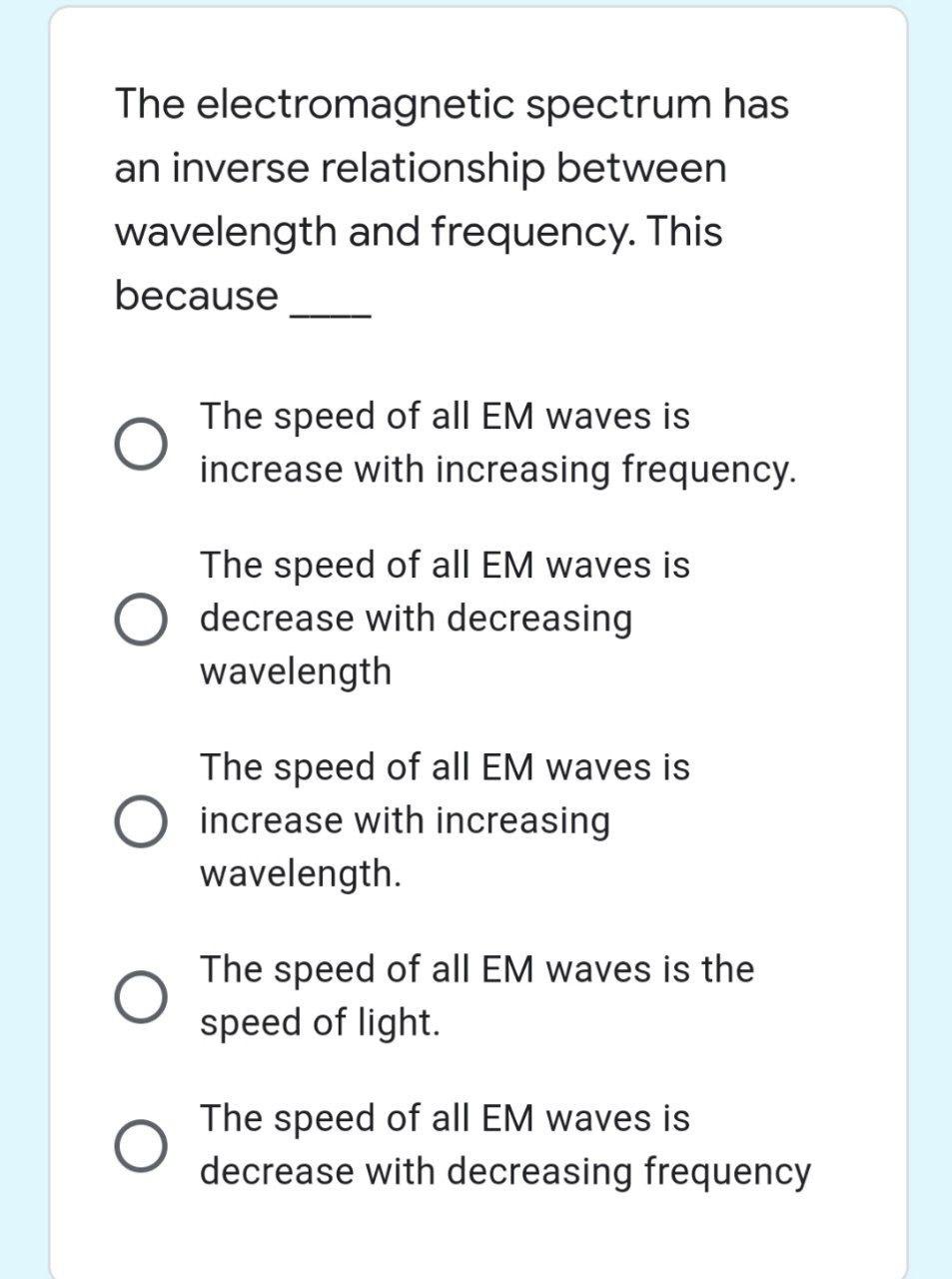This screenshot has height=1279, width=952.
Task: Choose 'decrease with decreasing wavelength' answer
Action: [140, 620]
